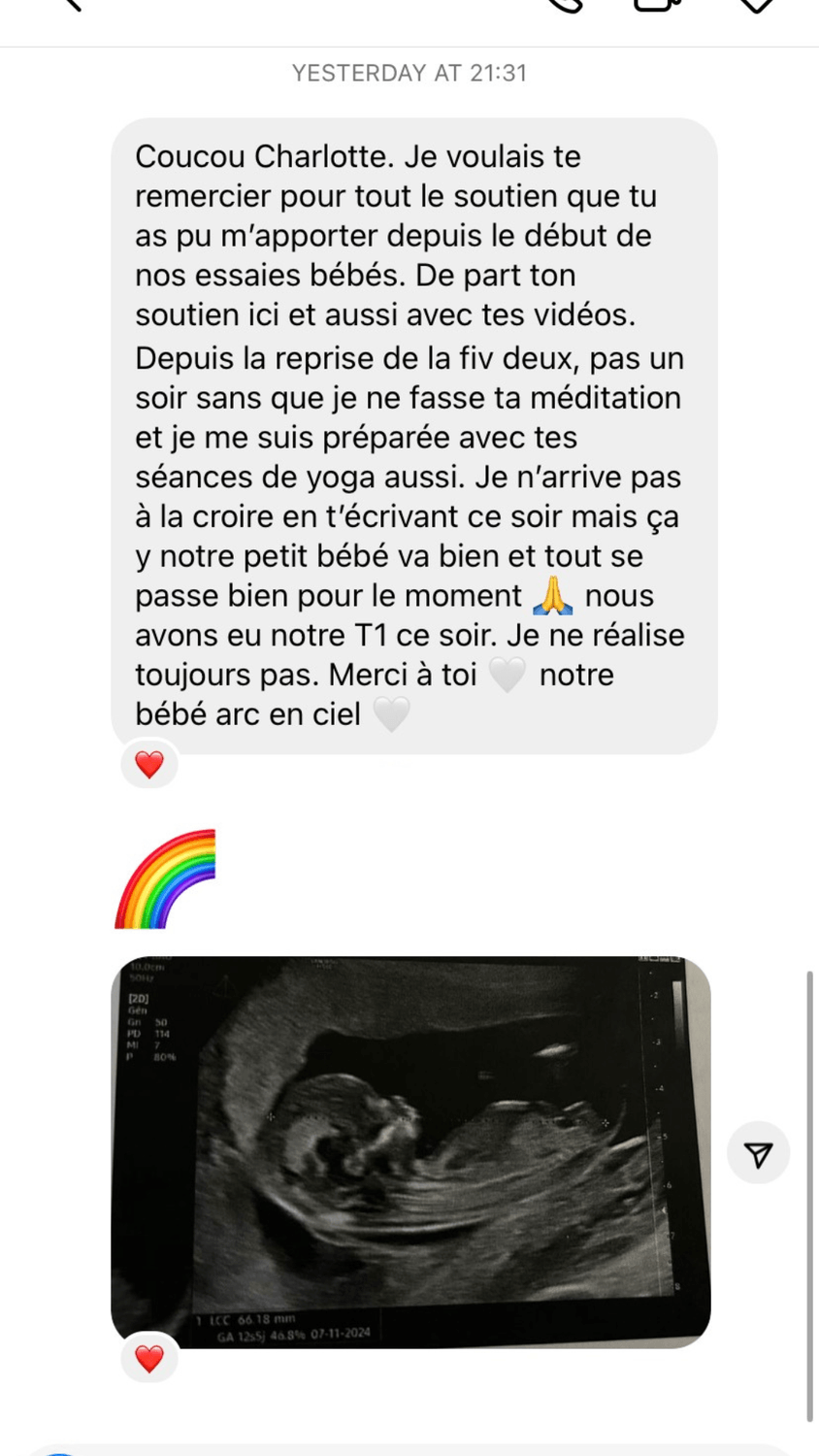Tap the heart reaction under the Coucou Charlotte message

[149, 765]
